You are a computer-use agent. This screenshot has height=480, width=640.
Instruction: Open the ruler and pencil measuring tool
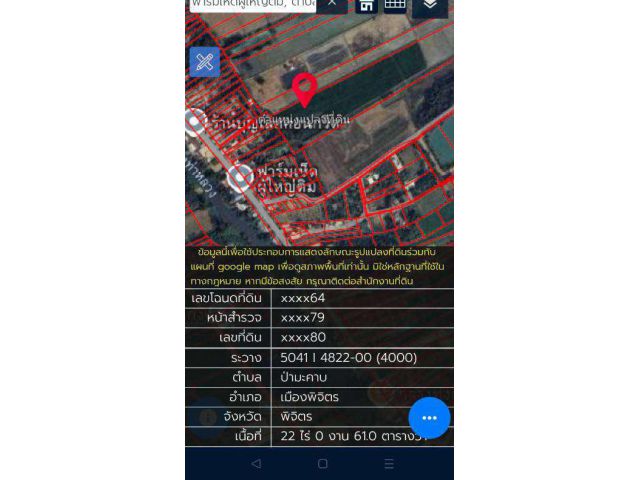(x=204, y=62)
